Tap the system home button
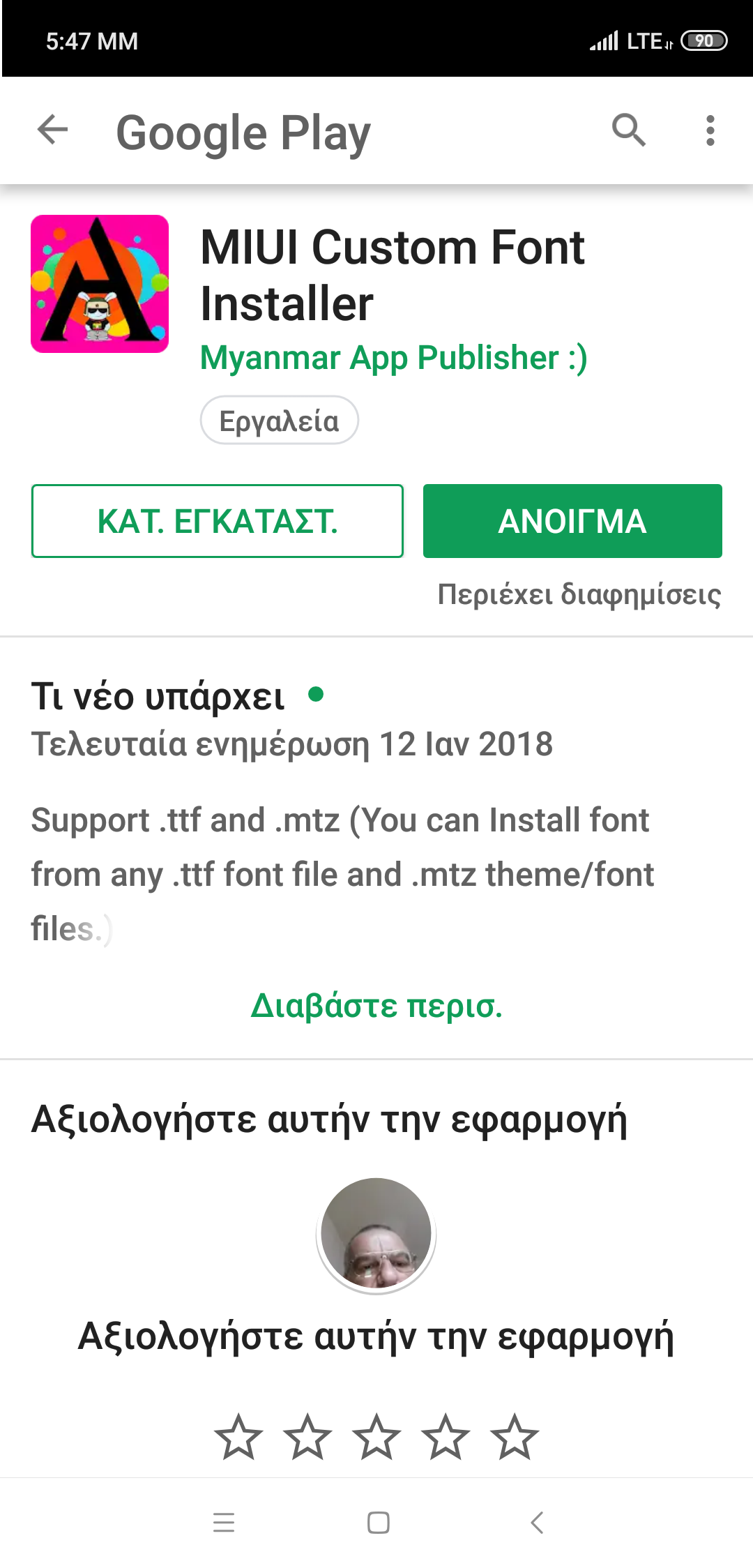The image size is (753, 1568). coord(378,1523)
